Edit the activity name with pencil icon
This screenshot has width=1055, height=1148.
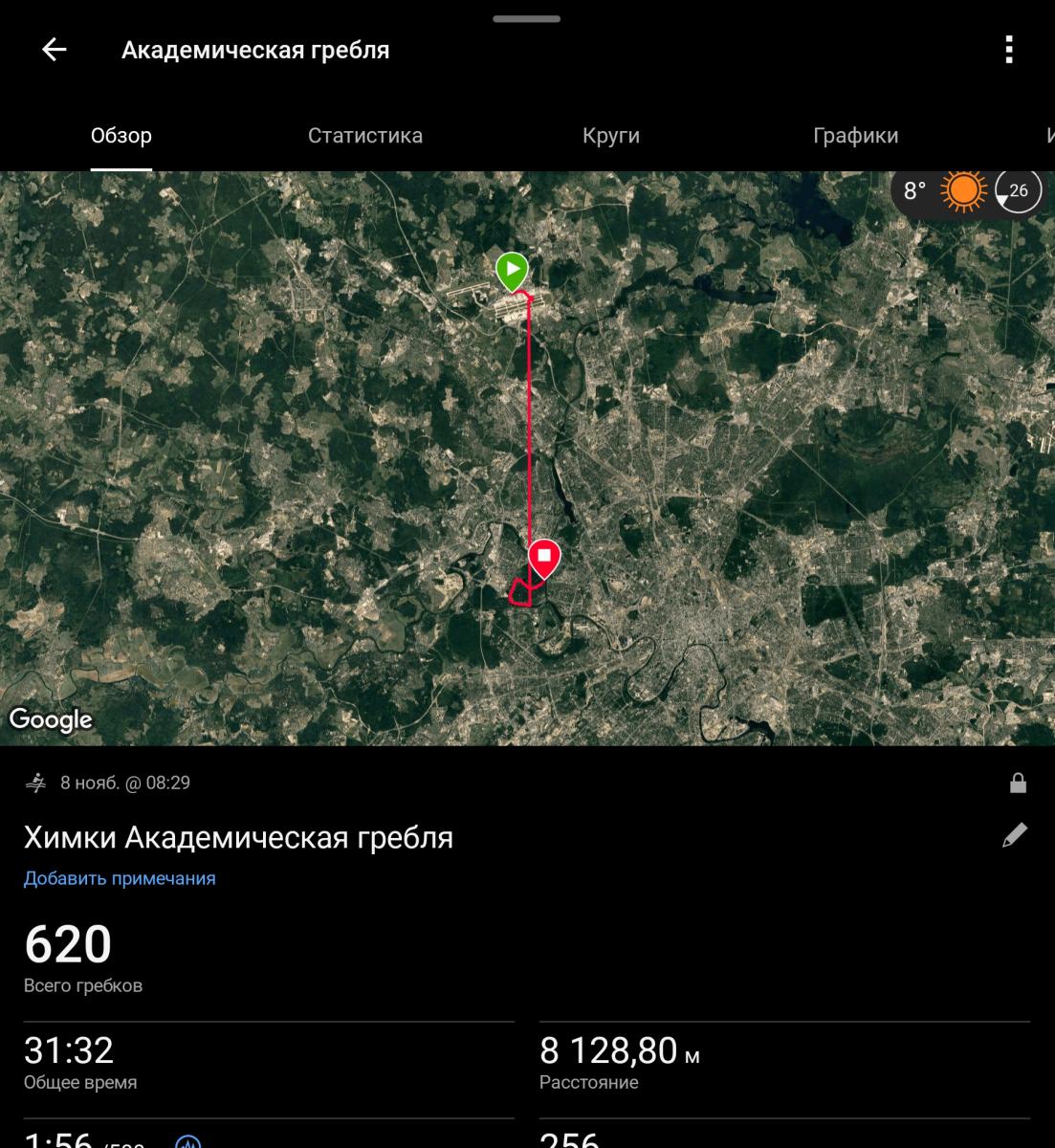tap(1014, 835)
